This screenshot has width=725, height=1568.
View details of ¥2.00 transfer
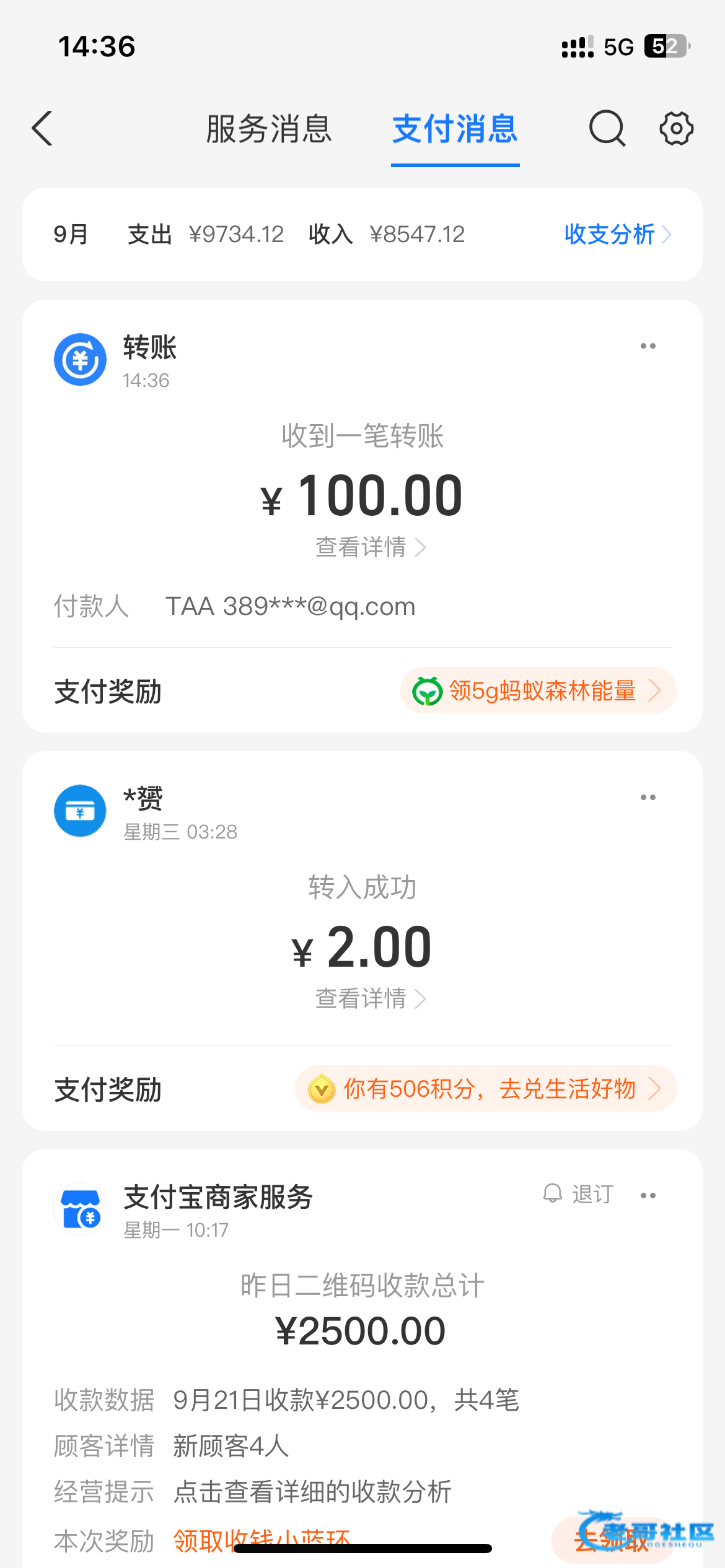click(370, 999)
